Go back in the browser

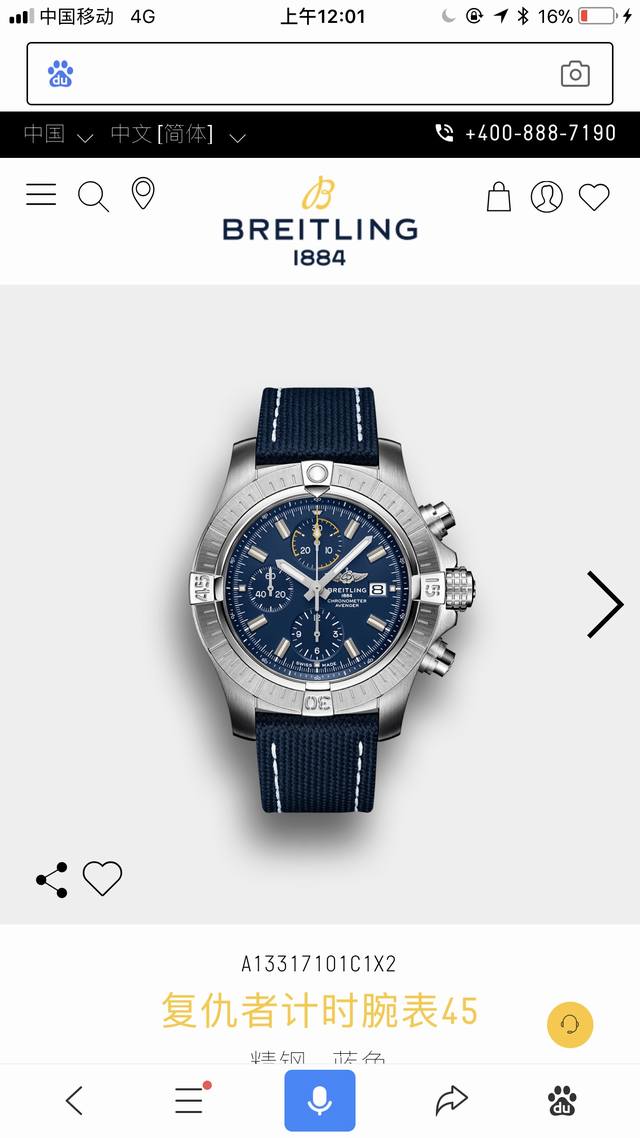[x=74, y=1101]
